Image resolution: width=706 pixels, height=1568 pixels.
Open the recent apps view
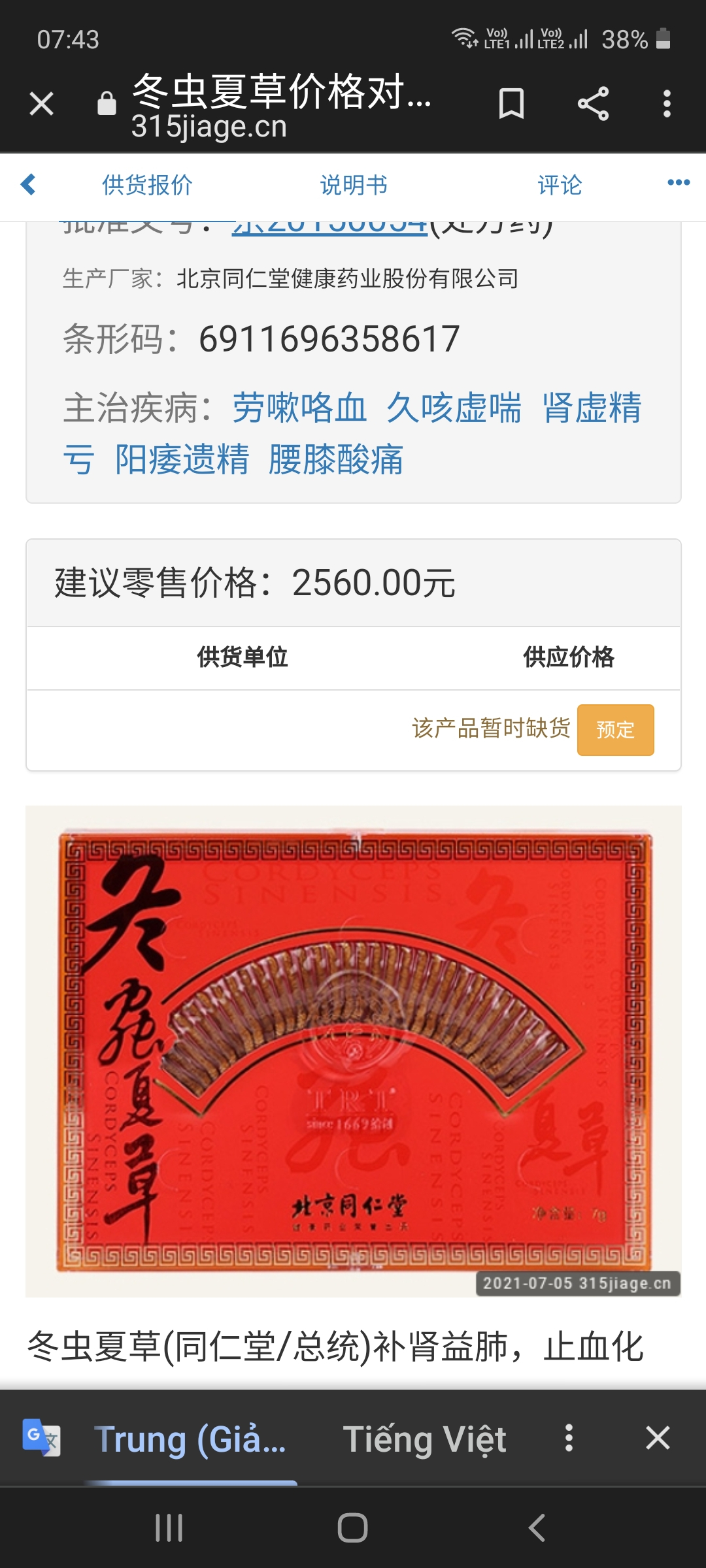point(169,1527)
